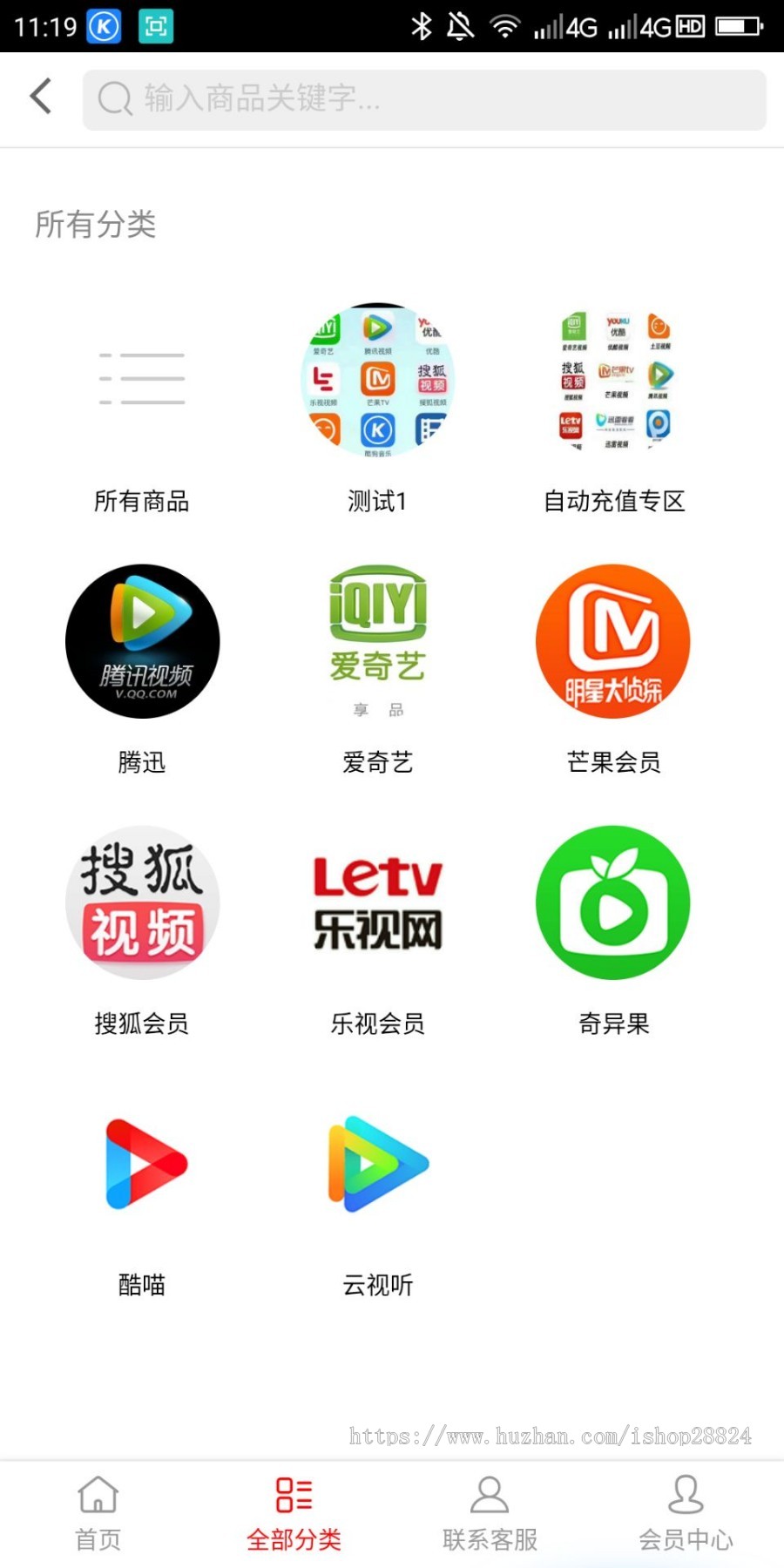Viewport: 784px width, 1568px height.
Task: Open the 所有商品 list category icon
Action: tap(142, 379)
